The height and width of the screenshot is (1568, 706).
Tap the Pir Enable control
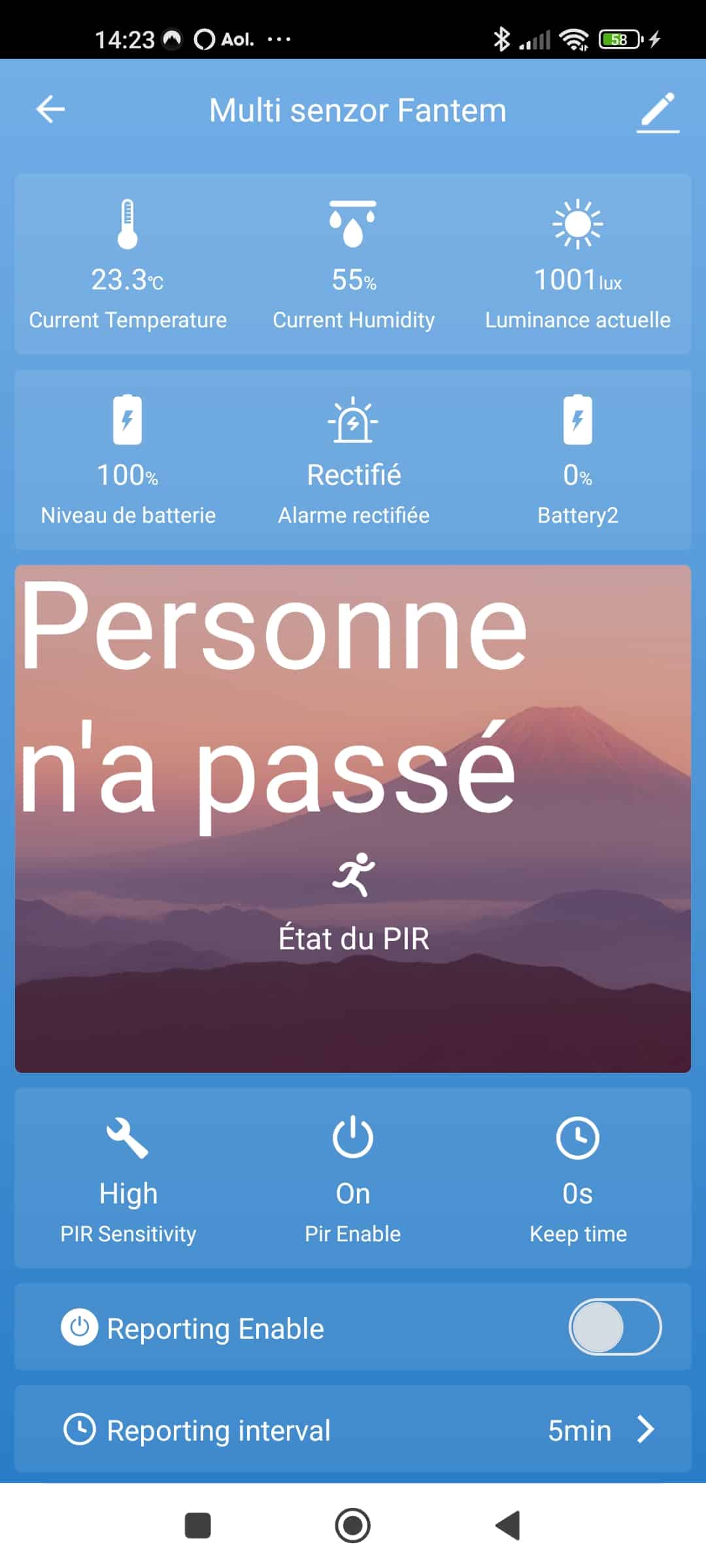[353, 1179]
